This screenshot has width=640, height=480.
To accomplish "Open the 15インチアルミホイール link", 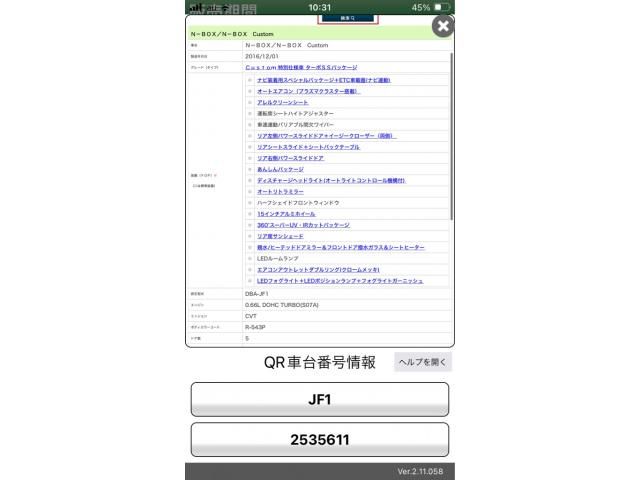I will click(286, 214).
